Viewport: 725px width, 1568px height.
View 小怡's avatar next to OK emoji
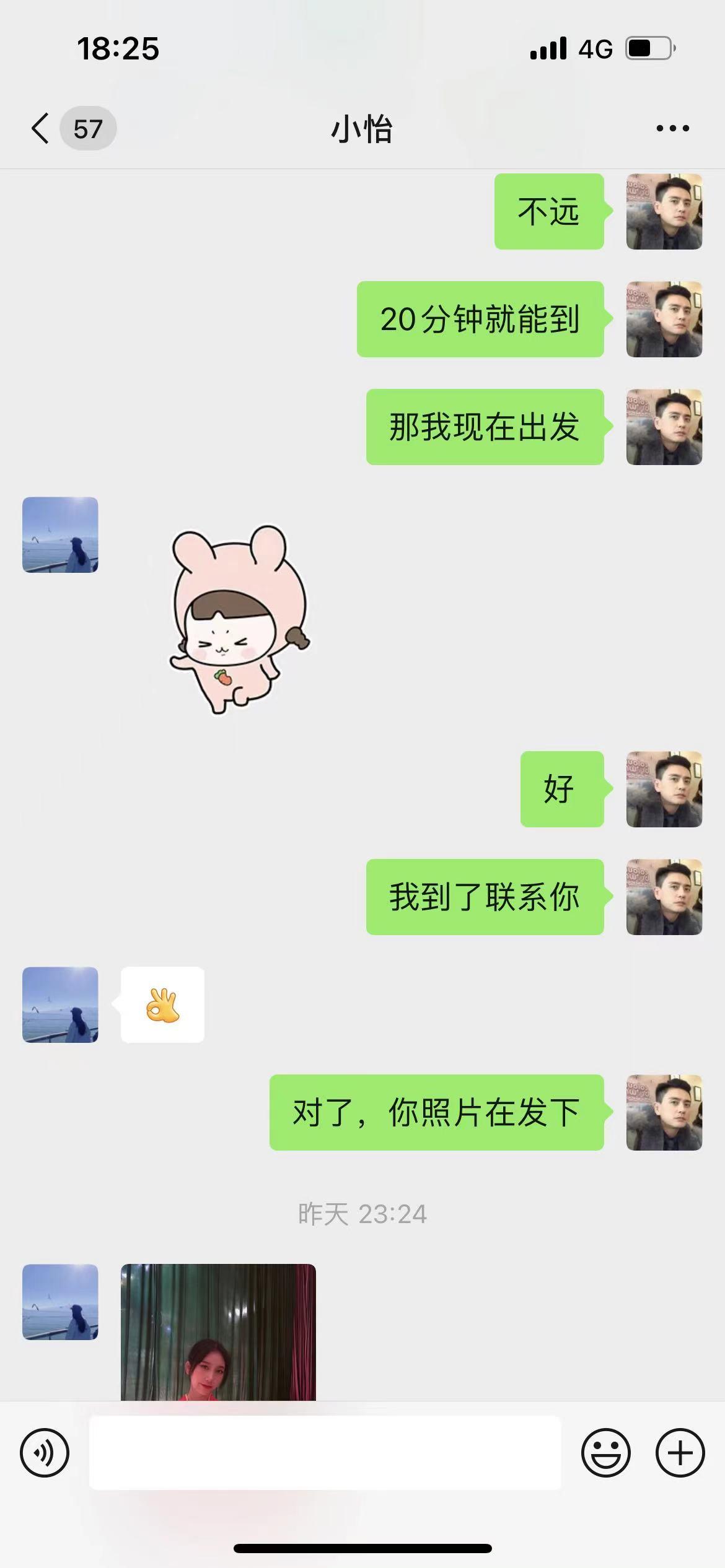tap(60, 1004)
